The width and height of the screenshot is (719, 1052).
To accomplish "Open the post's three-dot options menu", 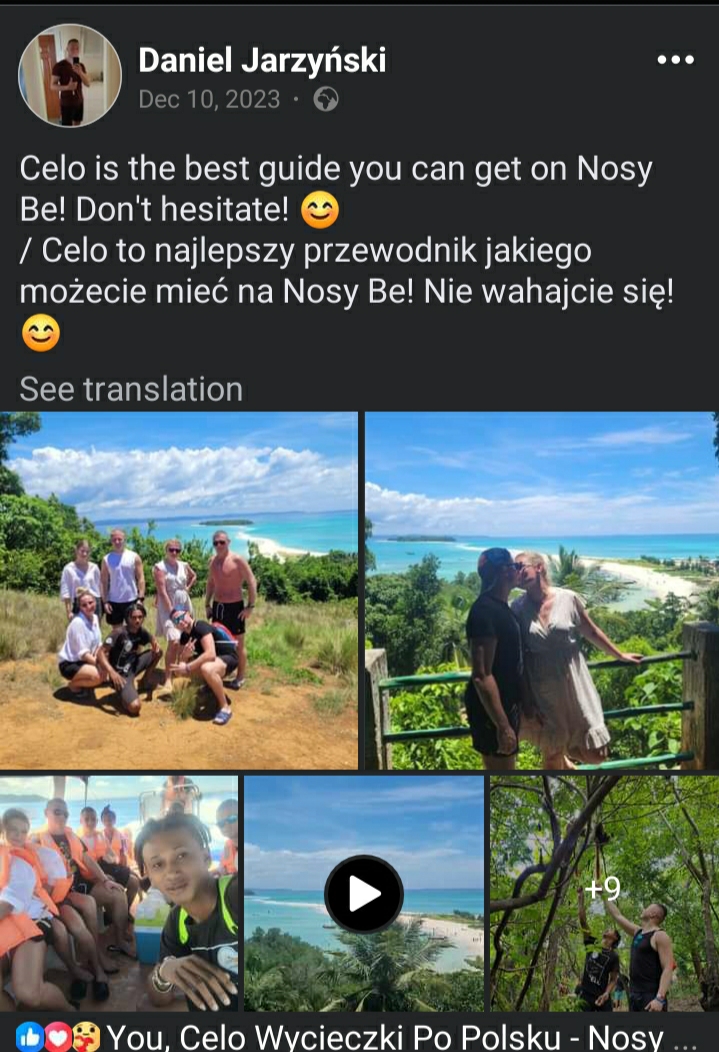I will pyautogui.click(x=675, y=60).
